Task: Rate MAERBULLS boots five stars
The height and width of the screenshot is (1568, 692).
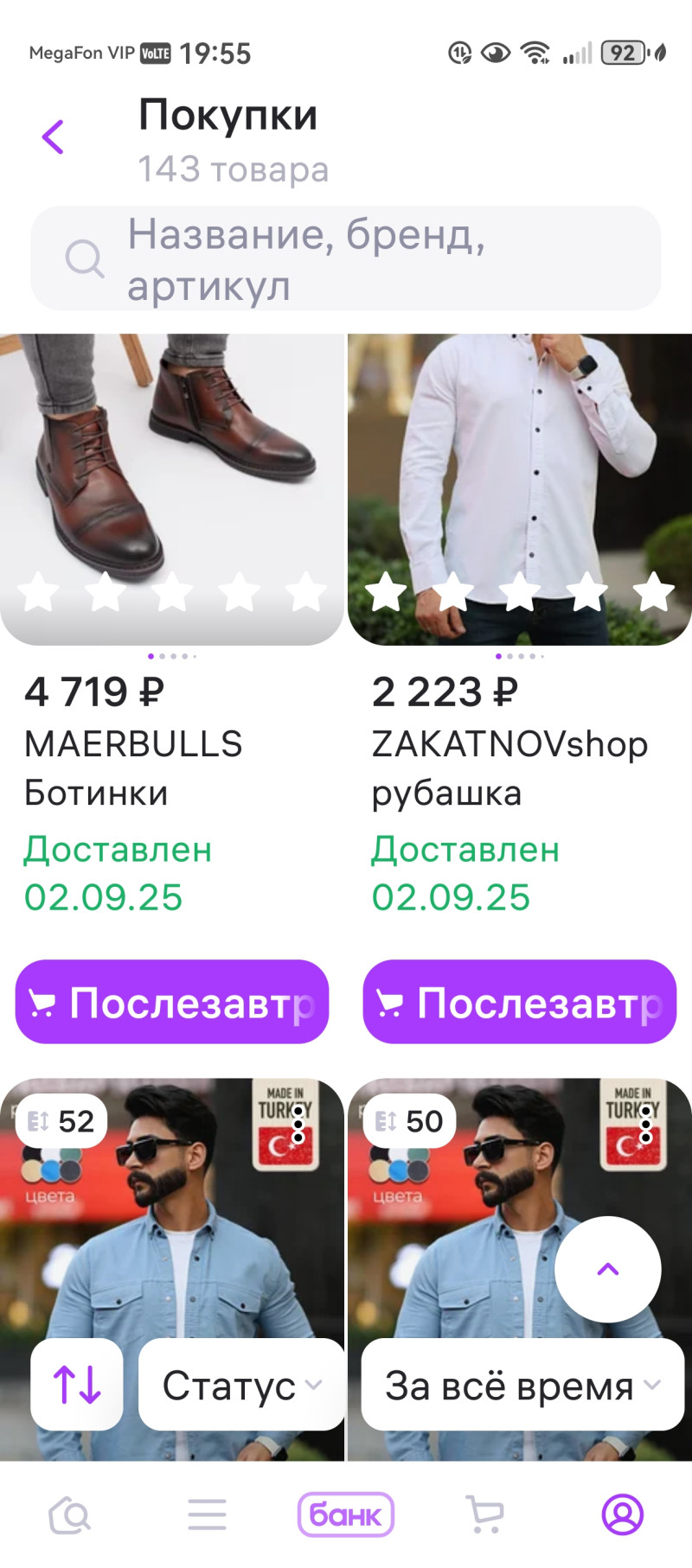Action: [306, 593]
